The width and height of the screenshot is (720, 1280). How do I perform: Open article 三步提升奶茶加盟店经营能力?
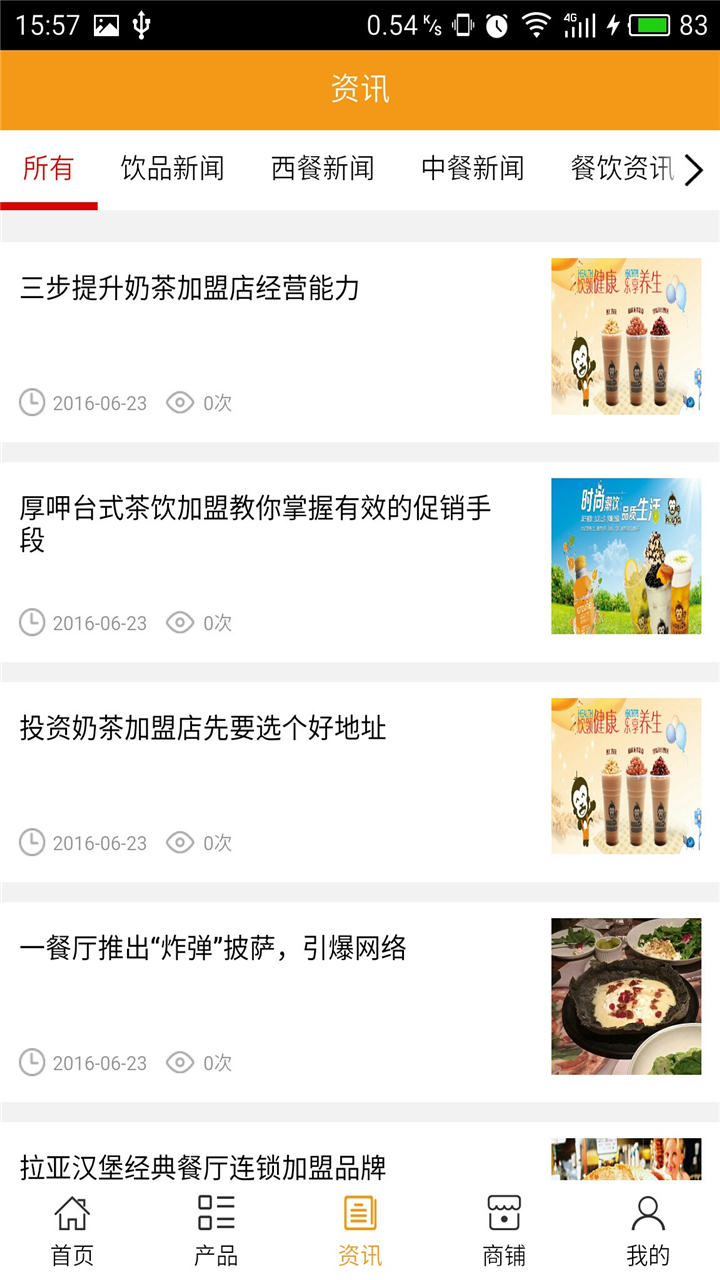click(x=190, y=289)
